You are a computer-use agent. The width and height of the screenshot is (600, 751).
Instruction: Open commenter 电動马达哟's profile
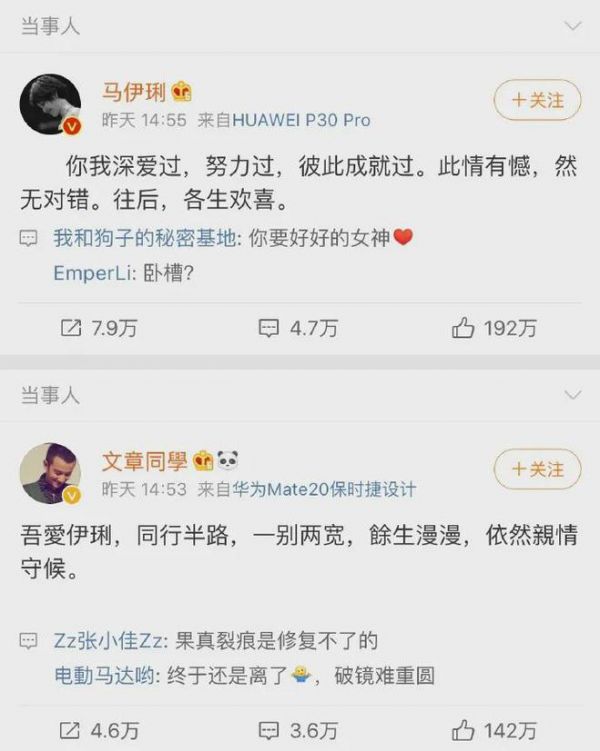104,676
